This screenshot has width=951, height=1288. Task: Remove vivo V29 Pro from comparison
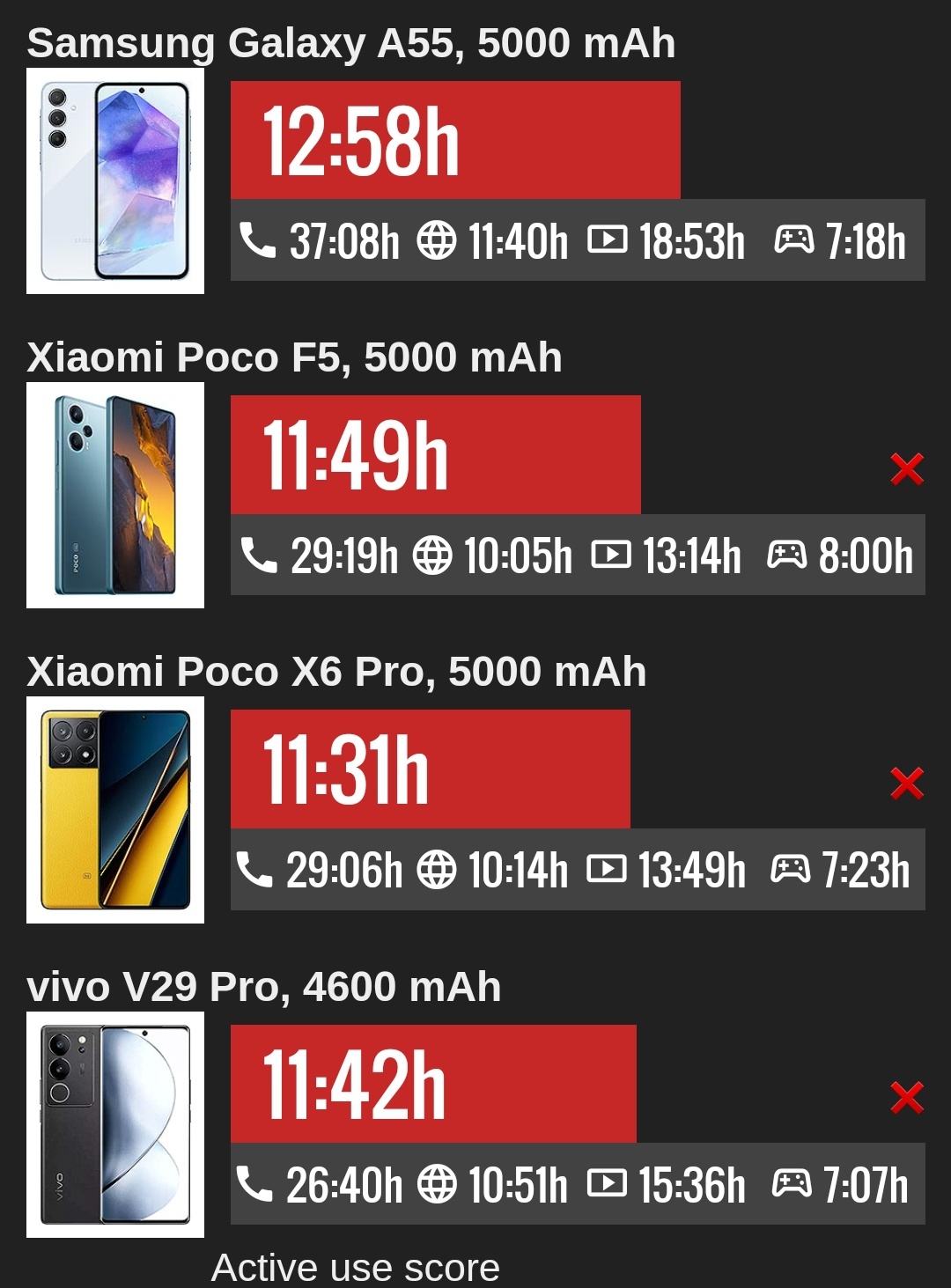click(x=906, y=1098)
